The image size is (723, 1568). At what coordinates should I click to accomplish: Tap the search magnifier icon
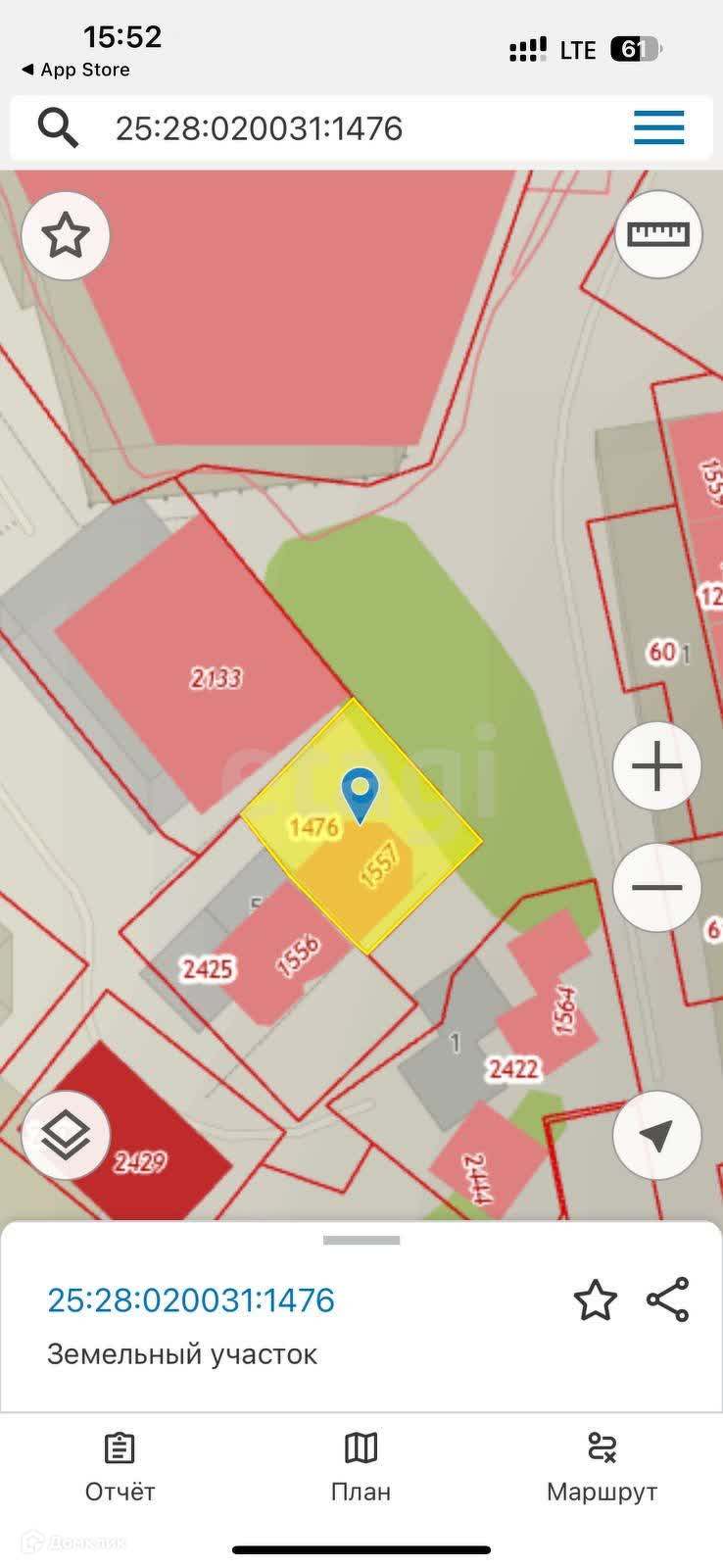[58, 128]
